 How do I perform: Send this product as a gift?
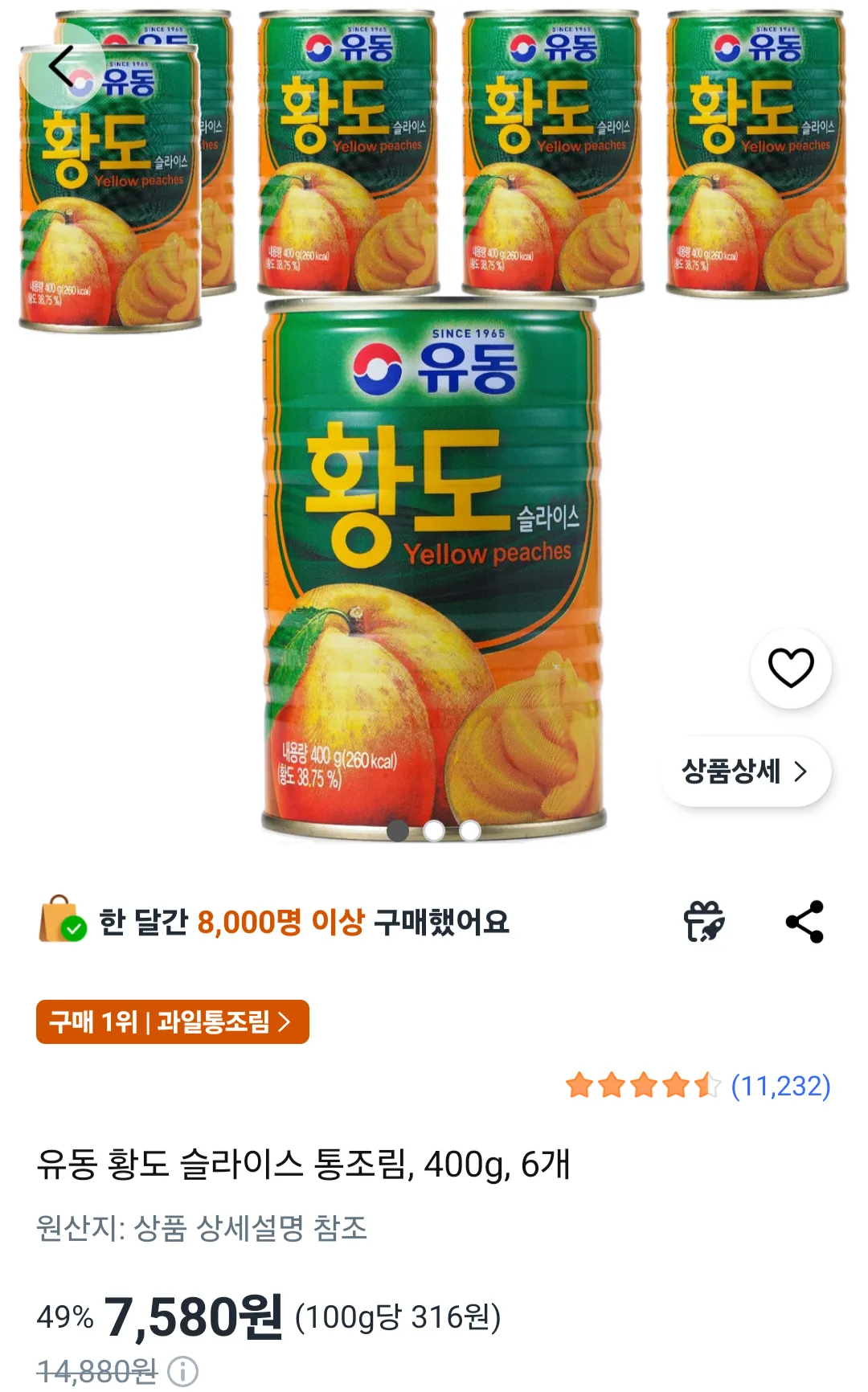pos(704,921)
